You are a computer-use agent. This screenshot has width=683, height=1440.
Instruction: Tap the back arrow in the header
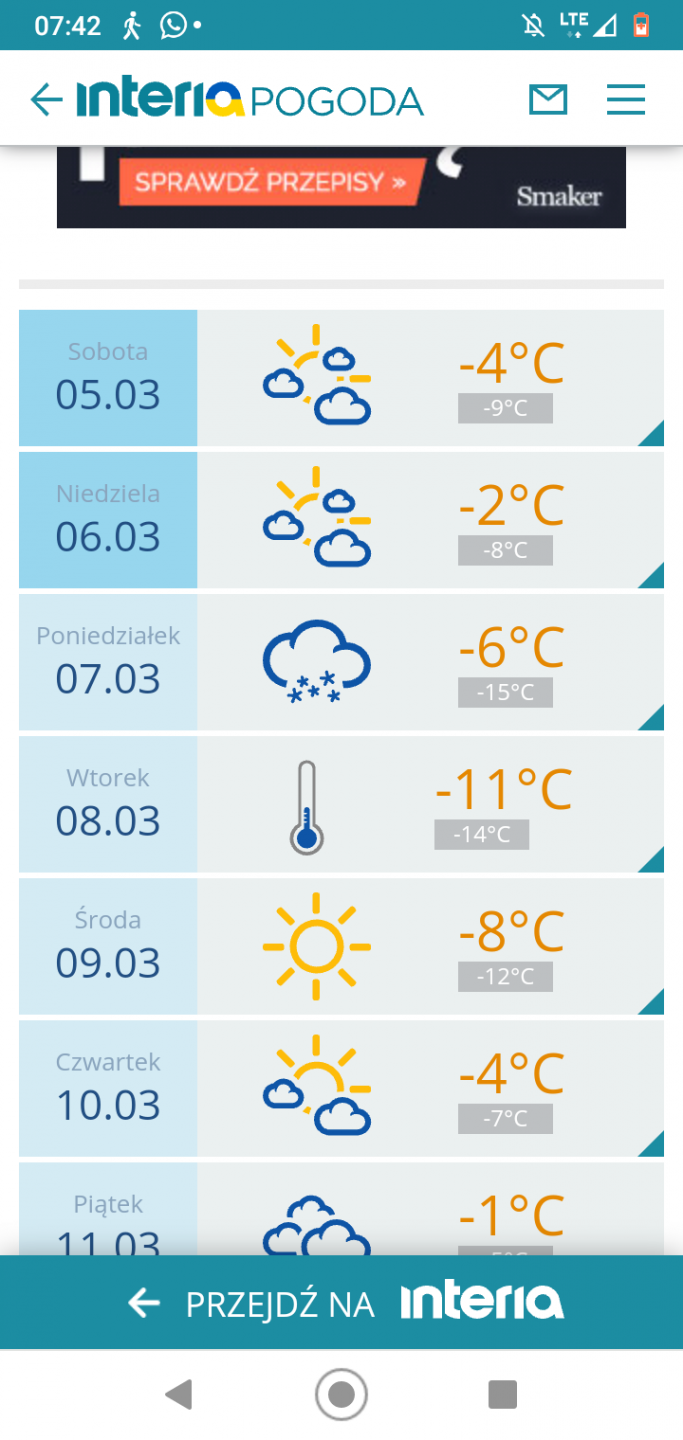[x=46, y=100]
